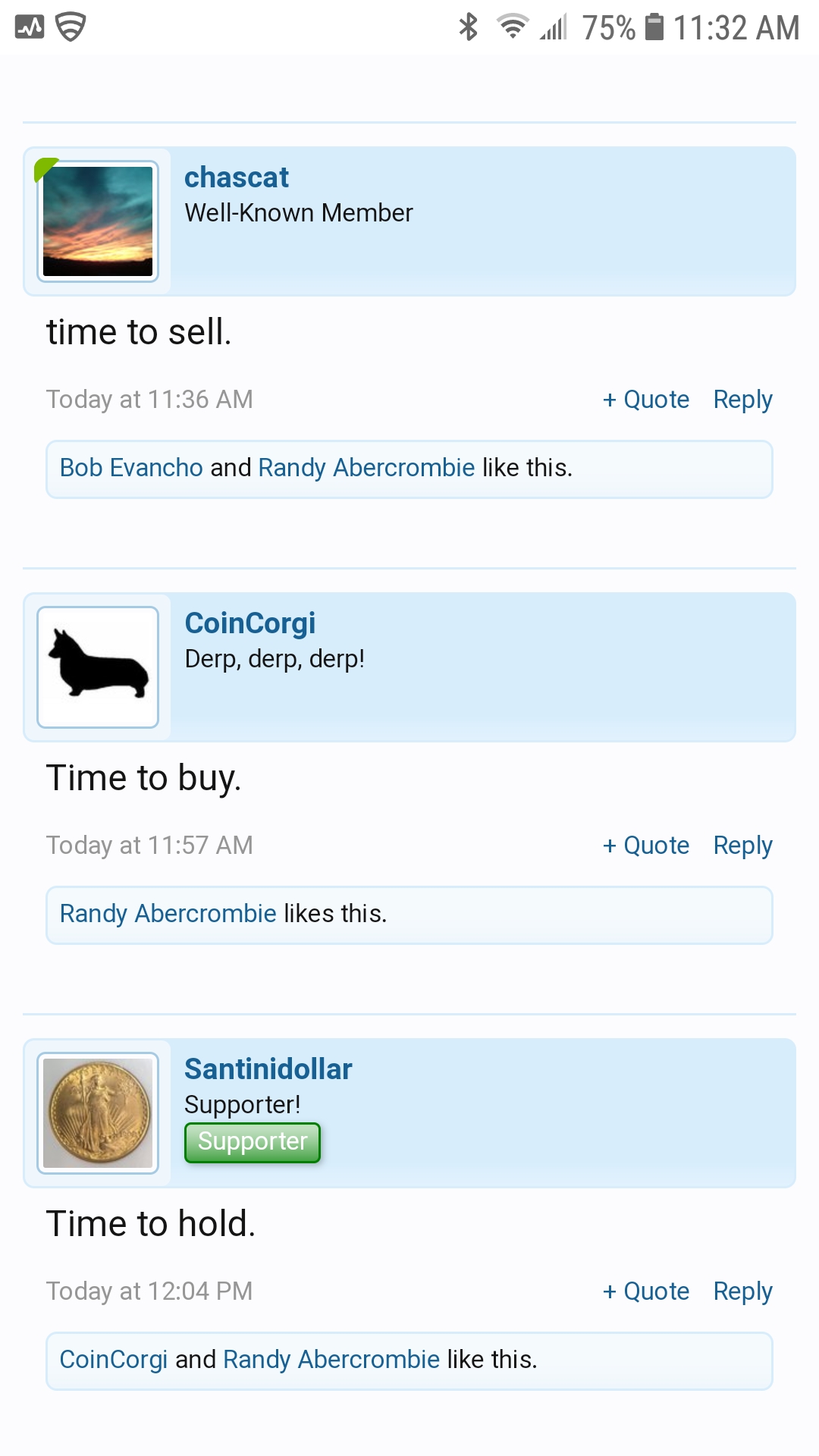This screenshot has width=819, height=1456.
Task: Open CoinCorgi's profile via username
Action: tap(250, 623)
